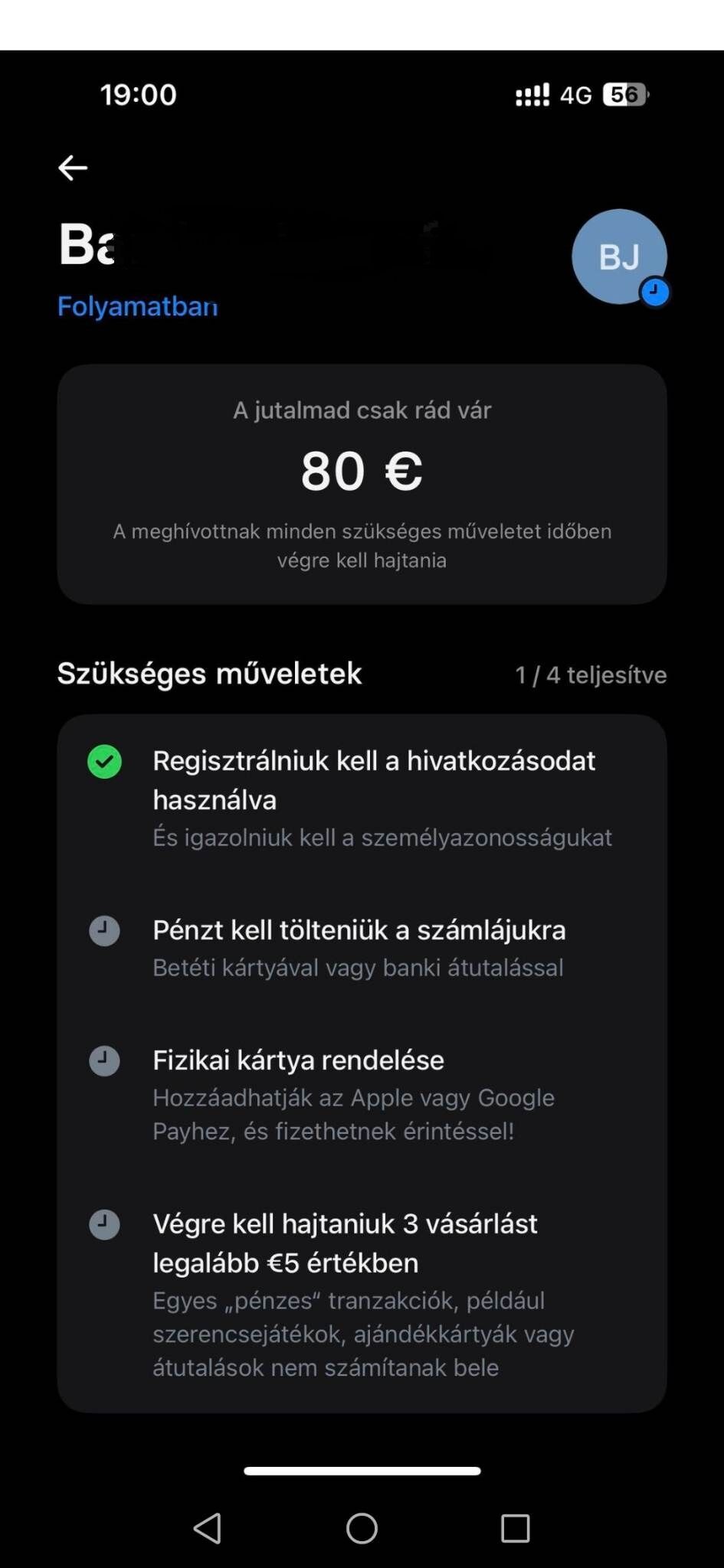Viewport: 724px width, 1568px height.
Task: Tap the BJ profile avatar
Action: (619, 256)
